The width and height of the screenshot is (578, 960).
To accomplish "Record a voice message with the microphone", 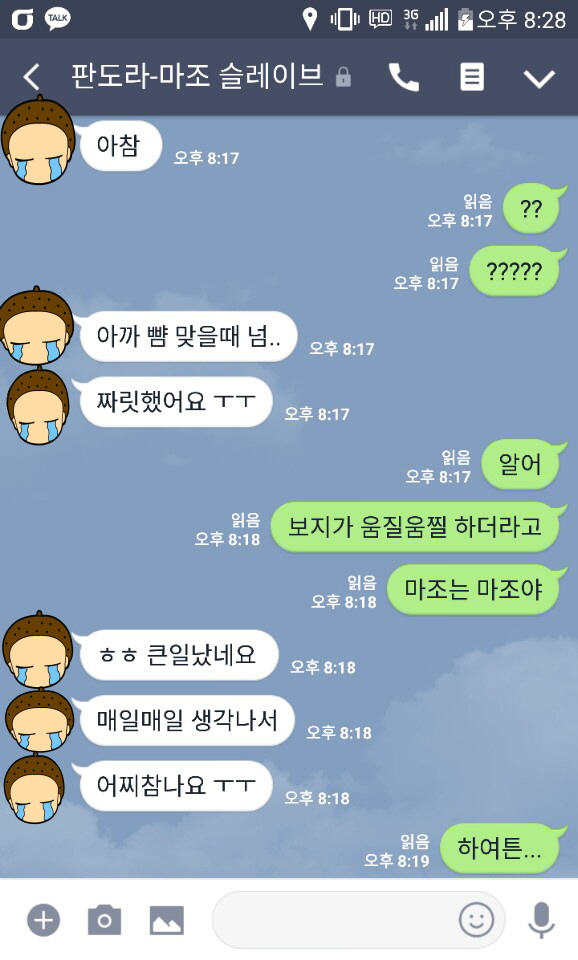I will click(541, 920).
